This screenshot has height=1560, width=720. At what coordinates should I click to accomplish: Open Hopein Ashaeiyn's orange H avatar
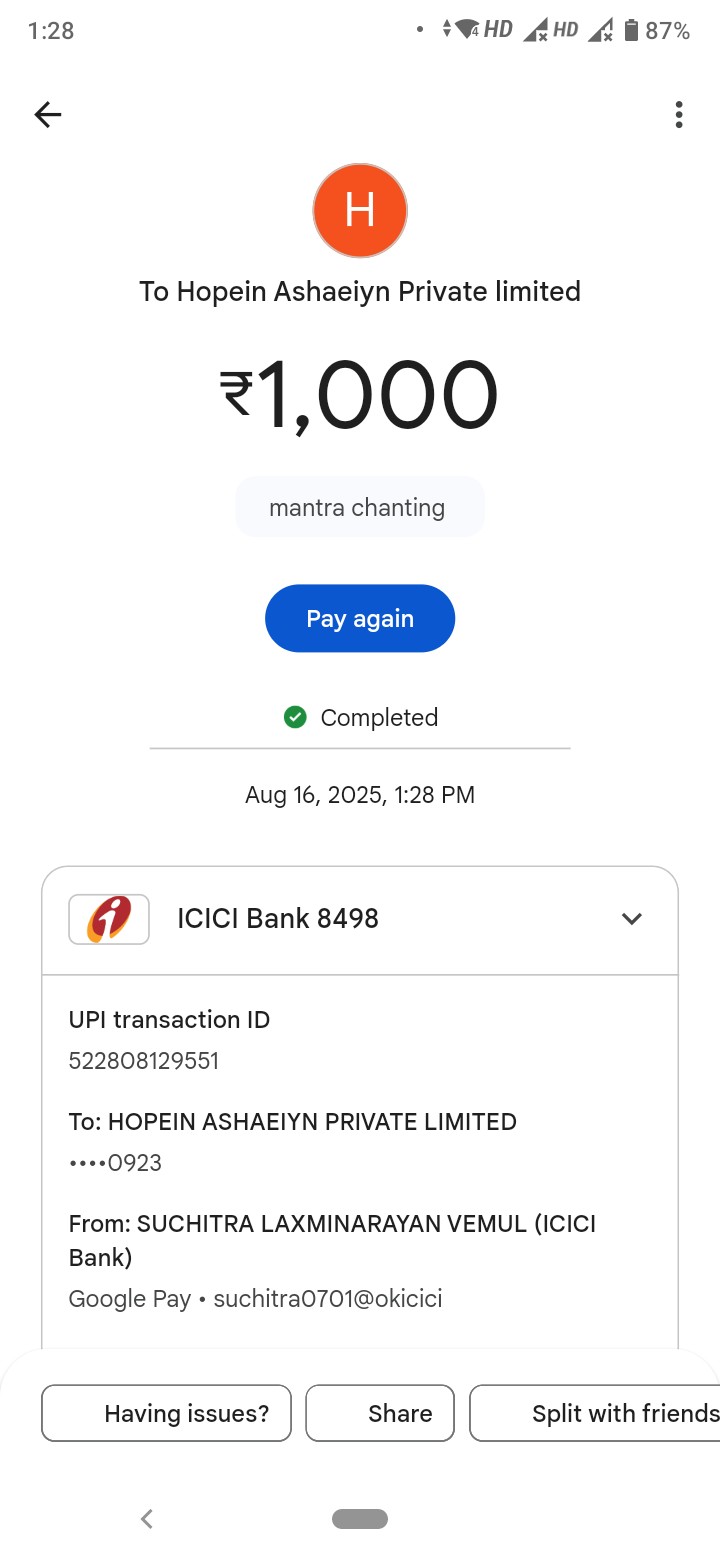pyautogui.click(x=360, y=211)
